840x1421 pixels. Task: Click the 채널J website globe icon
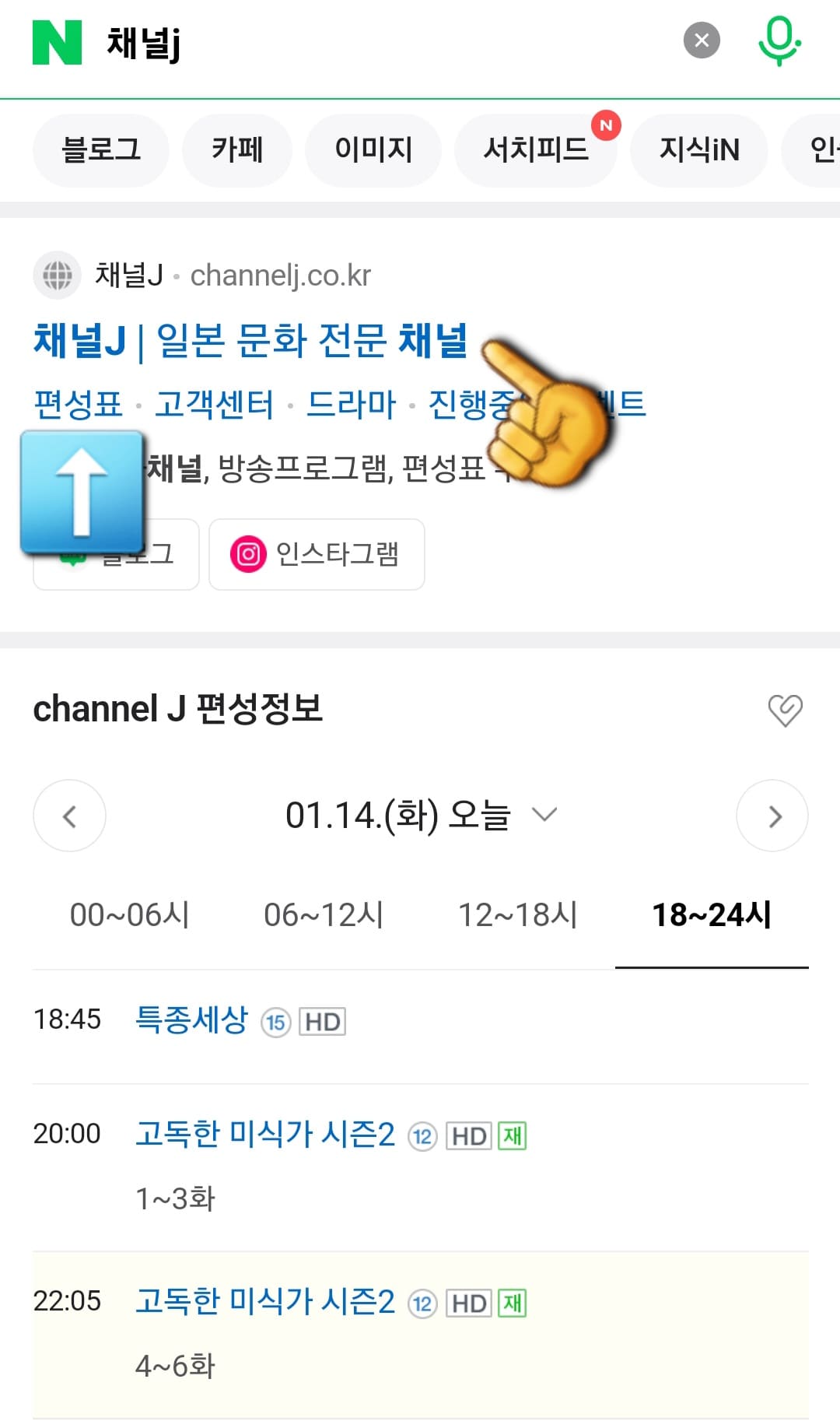tap(56, 275)
